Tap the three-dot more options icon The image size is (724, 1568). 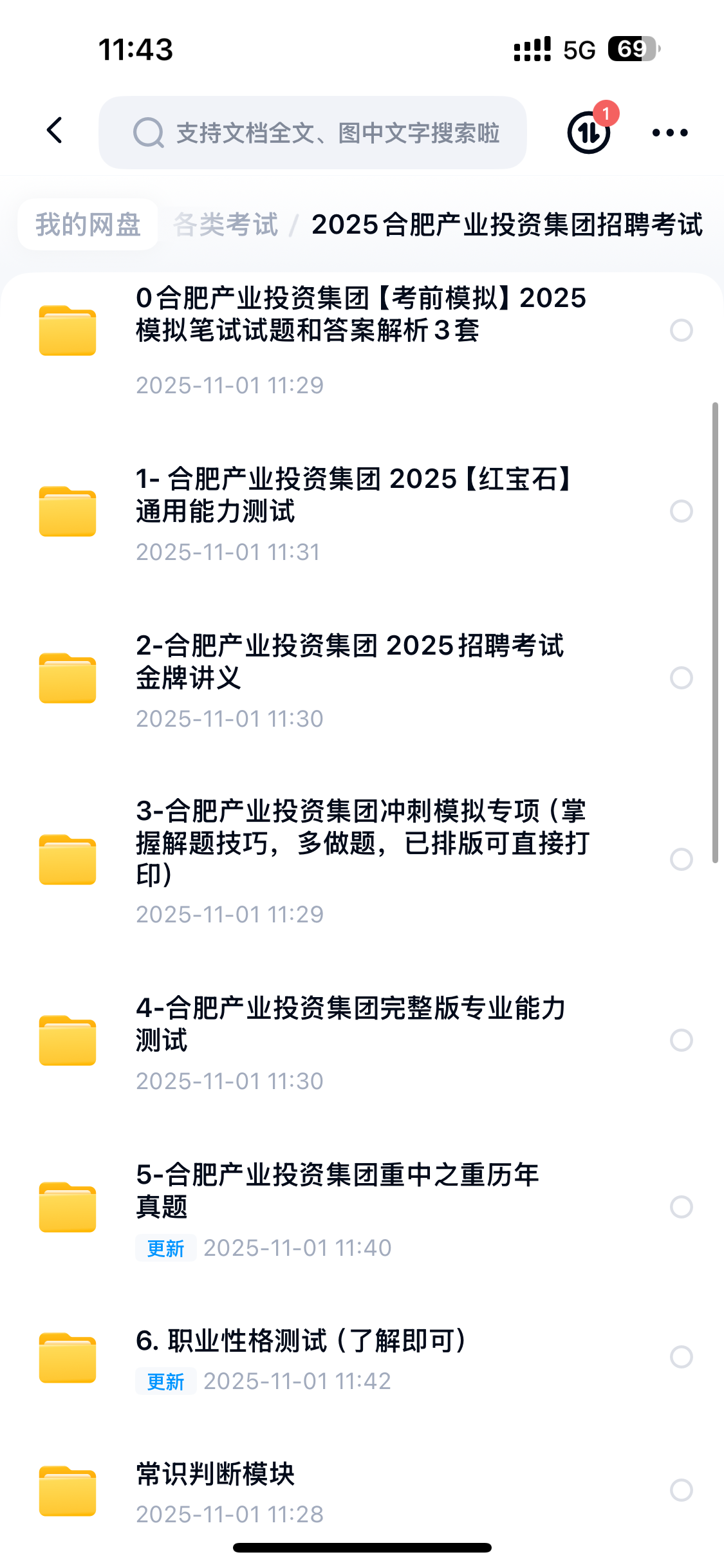671,132
